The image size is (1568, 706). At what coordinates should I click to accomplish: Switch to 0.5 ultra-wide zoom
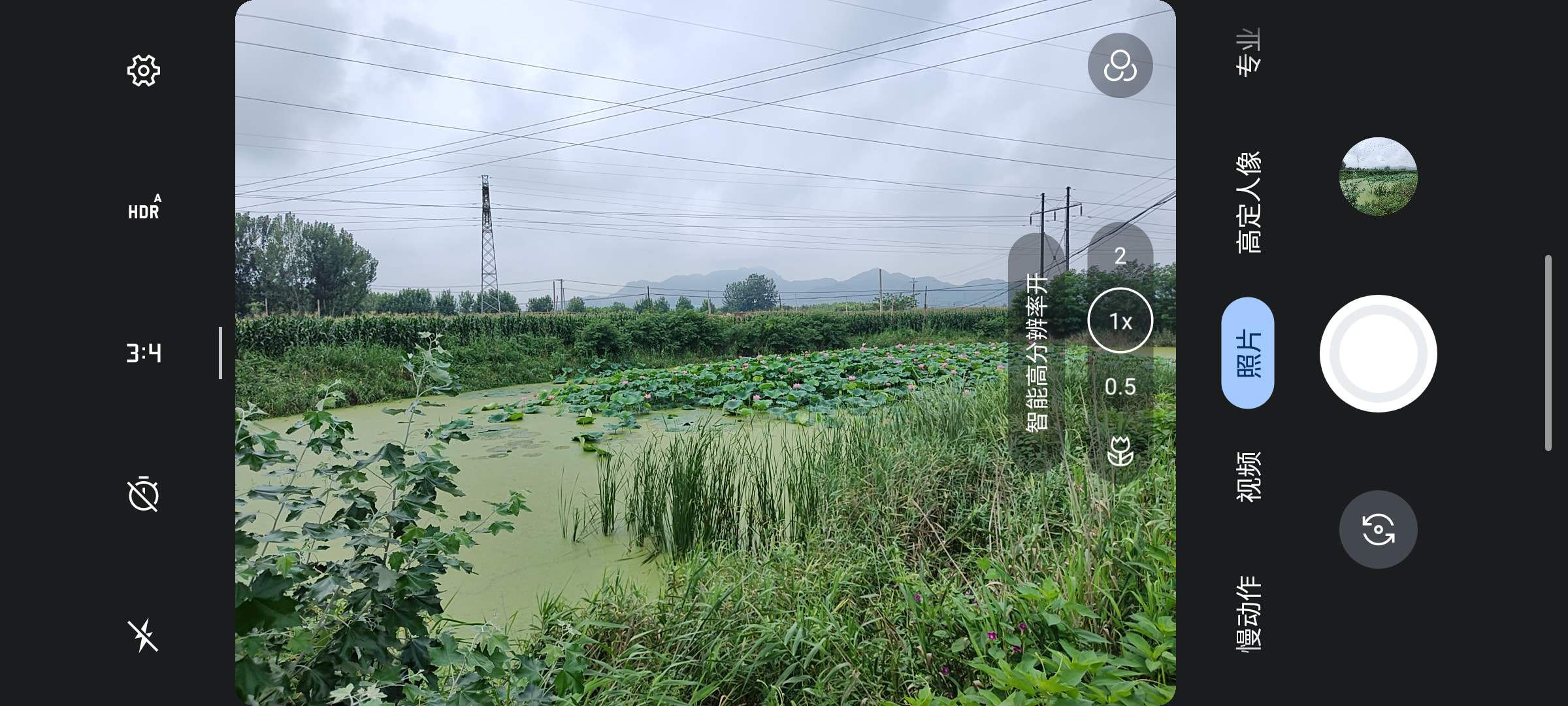click(1120, 386)
